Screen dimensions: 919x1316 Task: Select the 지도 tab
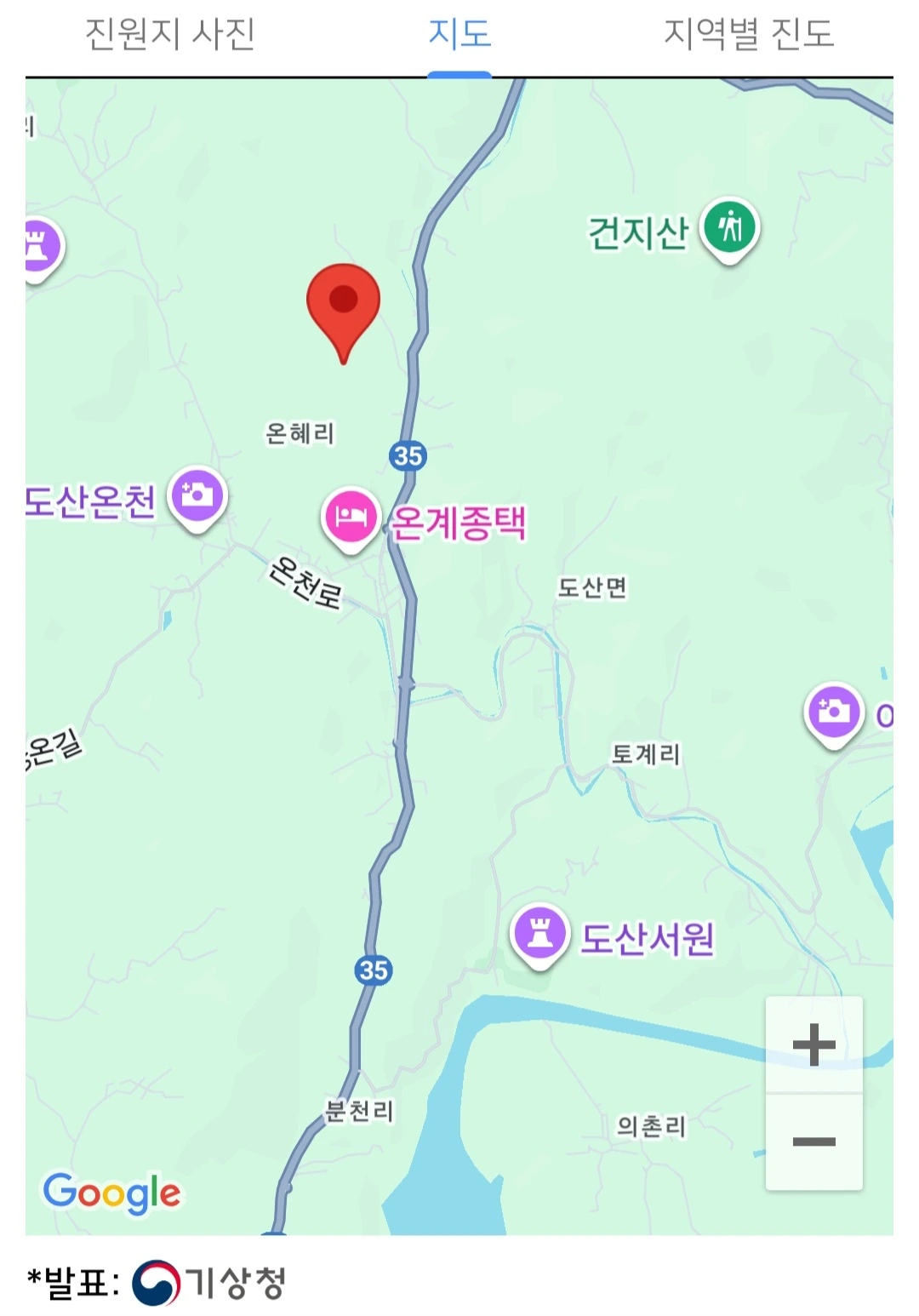coord(459,36)
